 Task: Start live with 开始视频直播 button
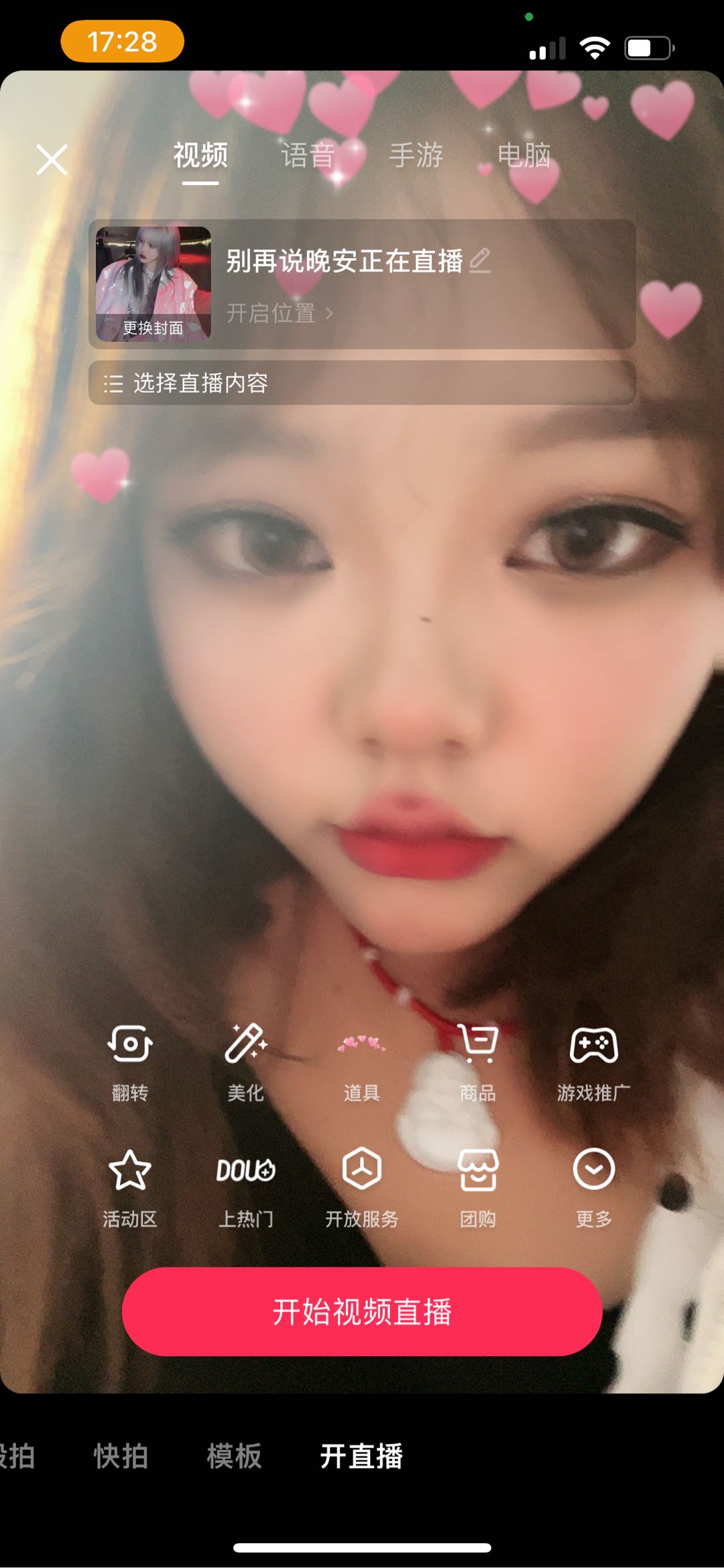pyautogui.click(x=362, y=1312)
